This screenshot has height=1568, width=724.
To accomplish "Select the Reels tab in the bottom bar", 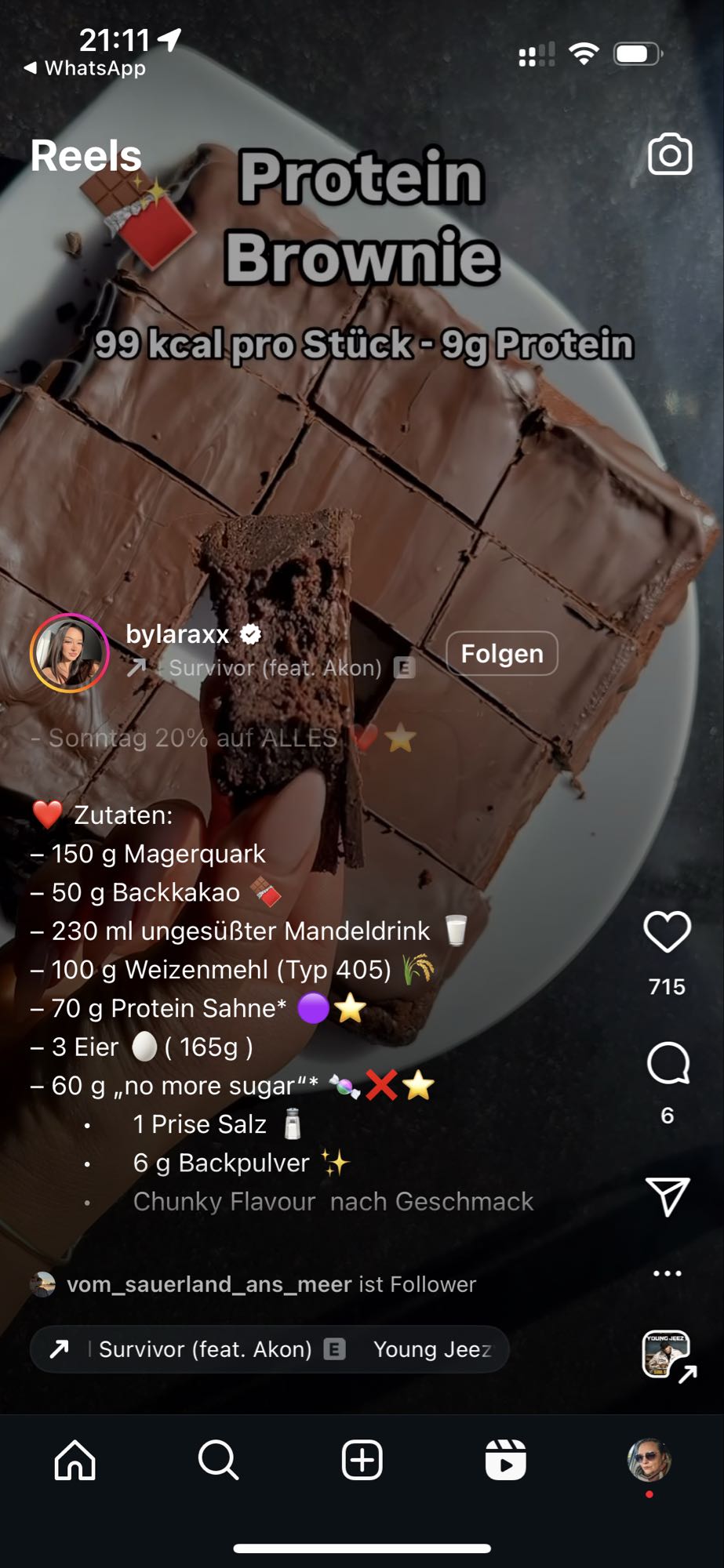I will (x=506, y=1461).
